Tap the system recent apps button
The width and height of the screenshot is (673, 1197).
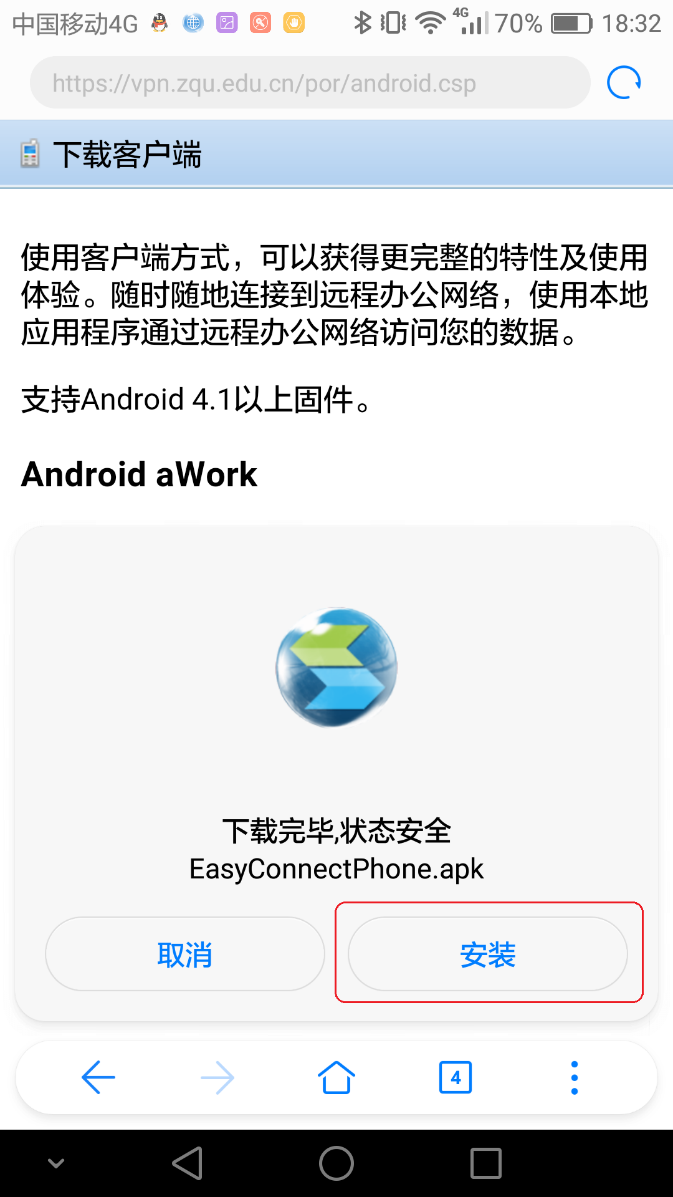(485, 1163)
